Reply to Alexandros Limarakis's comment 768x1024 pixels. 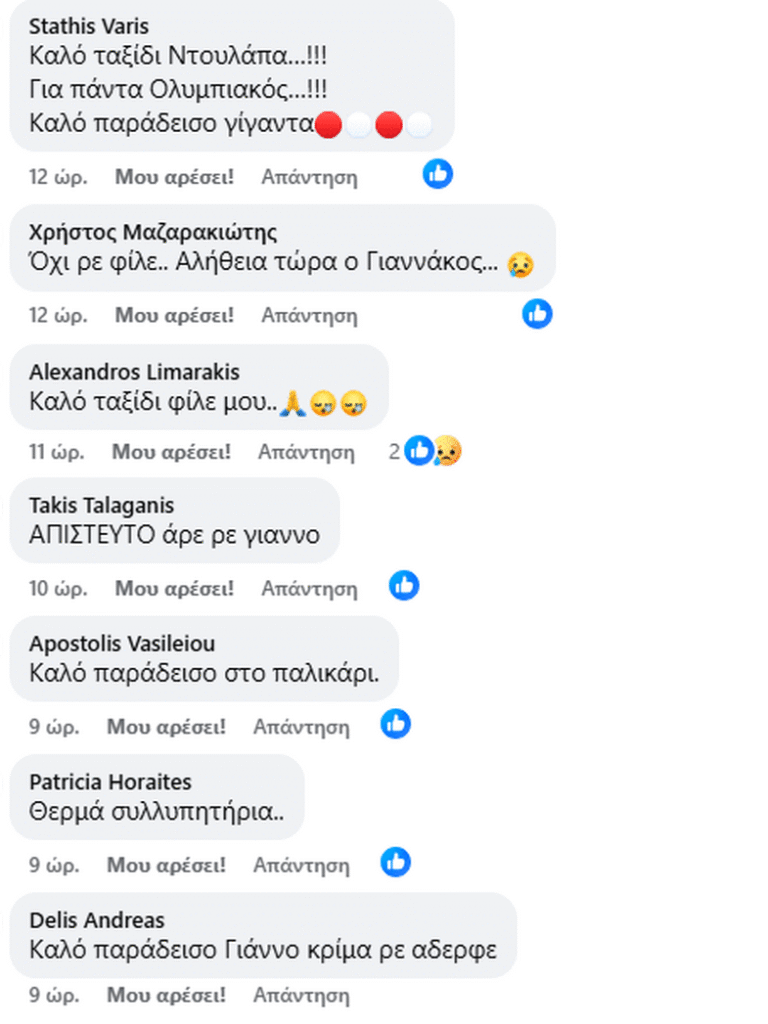click(306, 452)
